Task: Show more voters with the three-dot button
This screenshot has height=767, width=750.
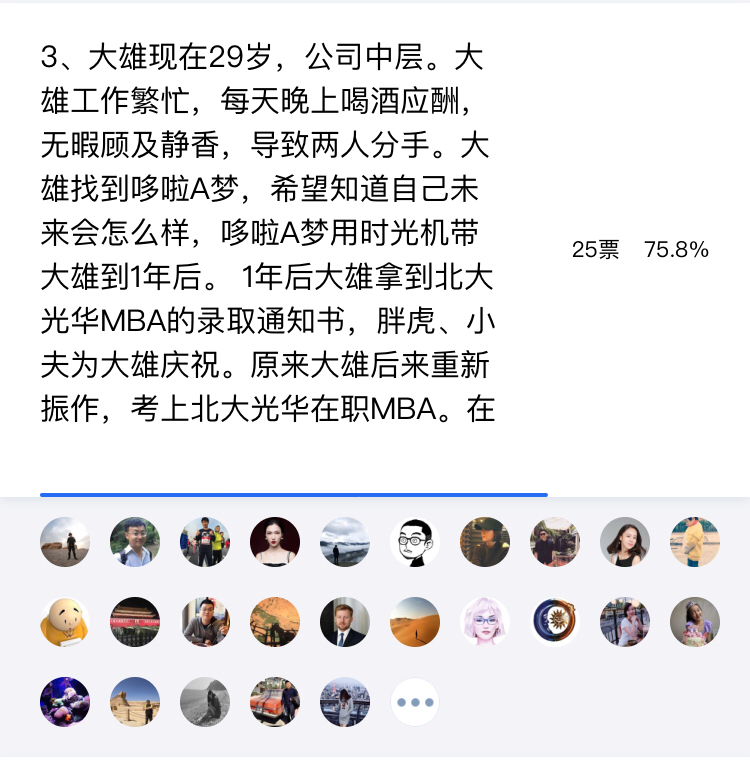Action: pos(415,702)
